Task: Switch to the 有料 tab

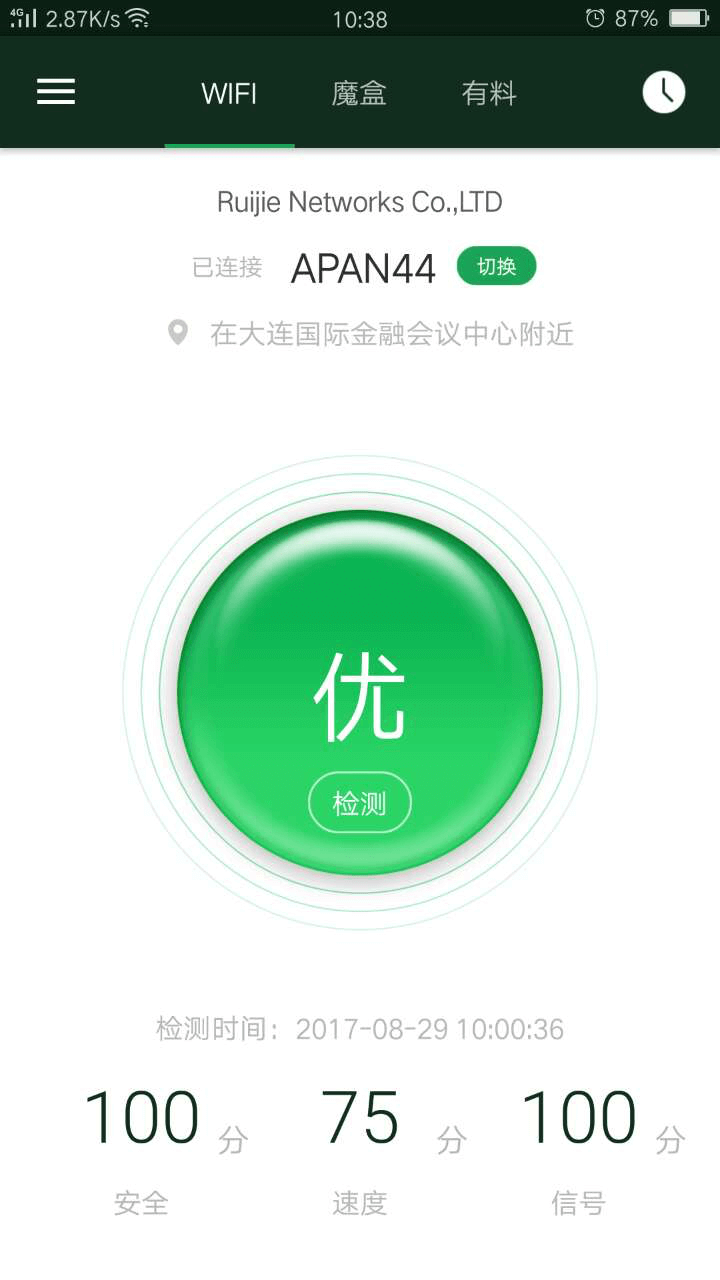Action: pyautogui.click(x=489, y=94)
